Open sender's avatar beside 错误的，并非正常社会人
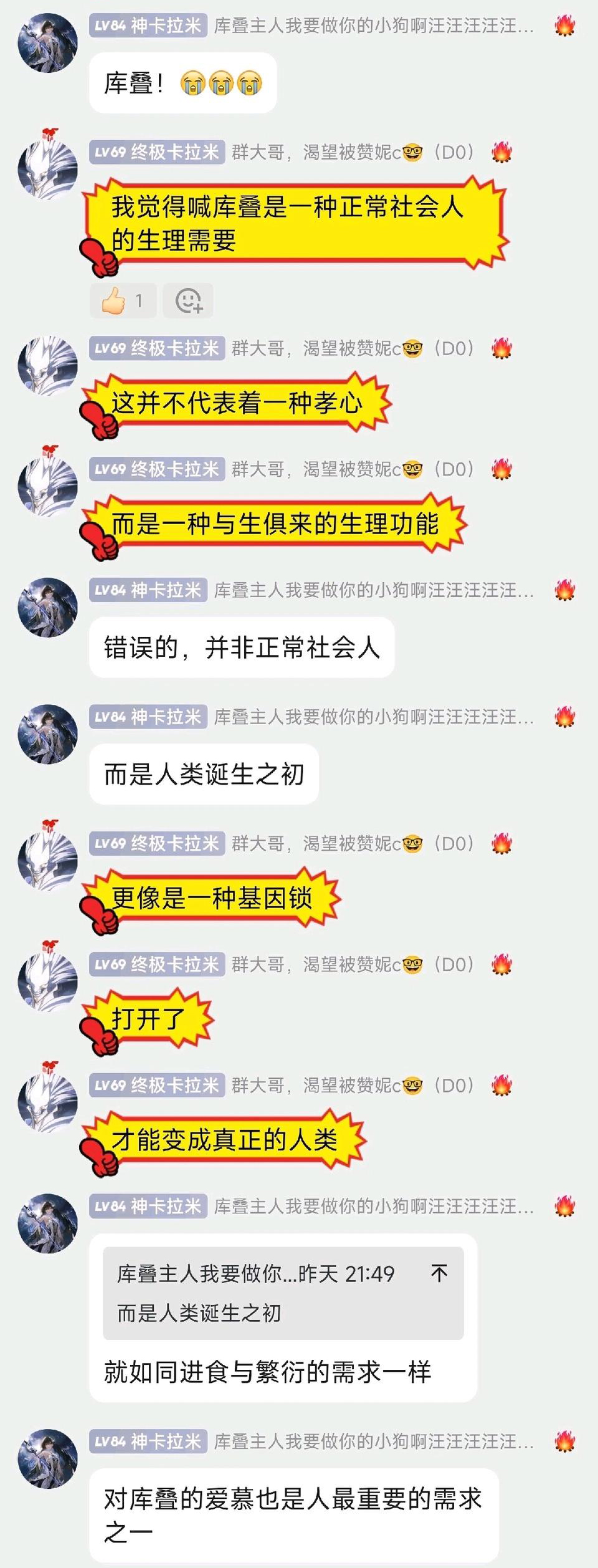The width and height of the screenshot is (598, 1568). (48, 608)
